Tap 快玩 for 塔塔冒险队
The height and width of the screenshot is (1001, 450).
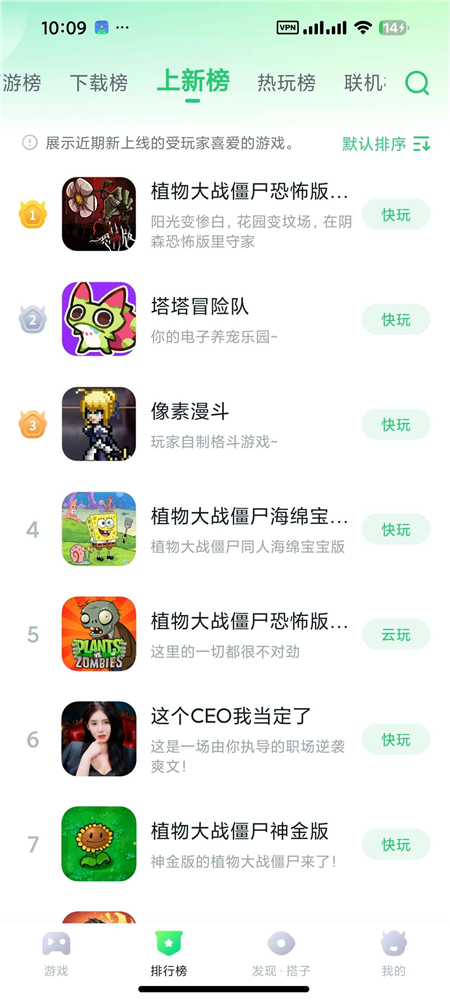click(396, 320)
